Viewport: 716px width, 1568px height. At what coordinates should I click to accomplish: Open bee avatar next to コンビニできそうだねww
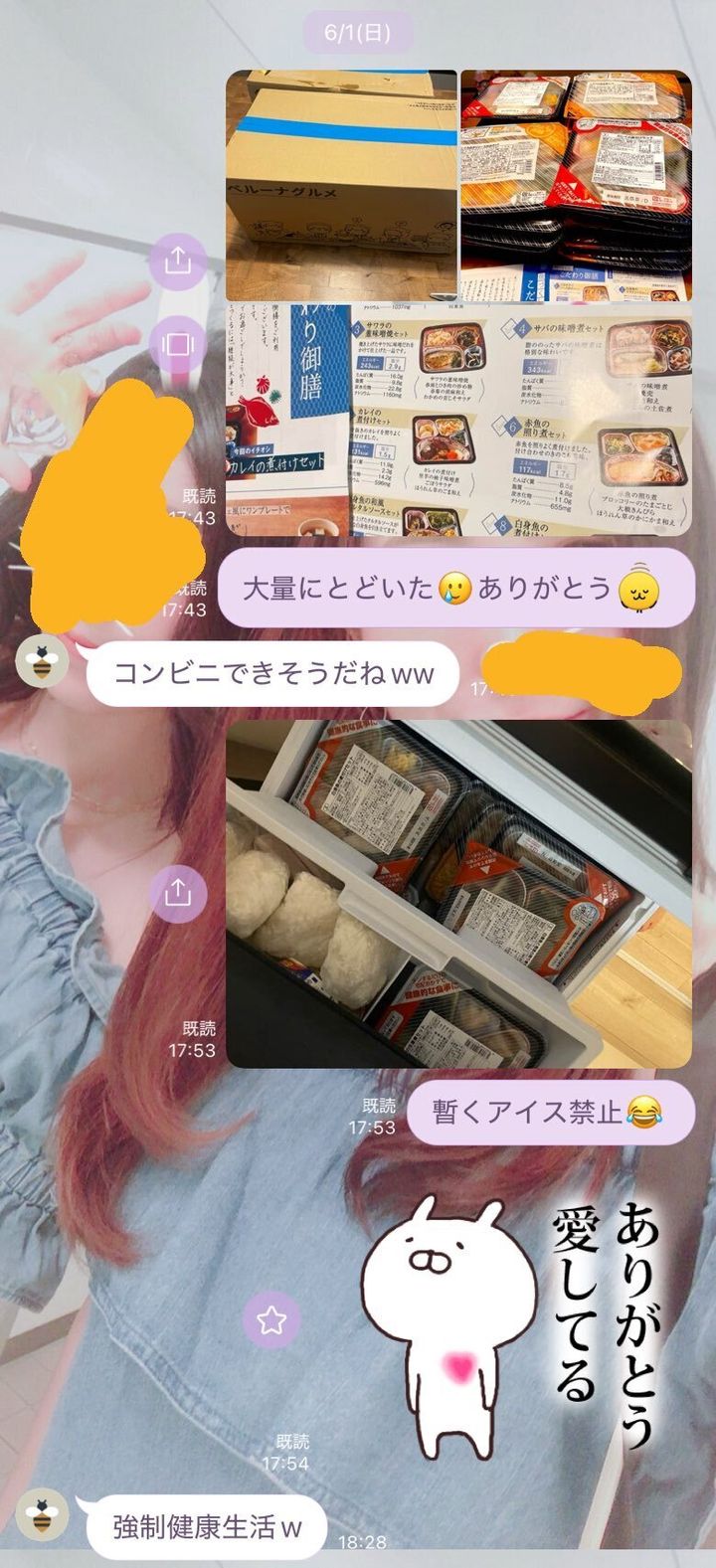[43, 661]
